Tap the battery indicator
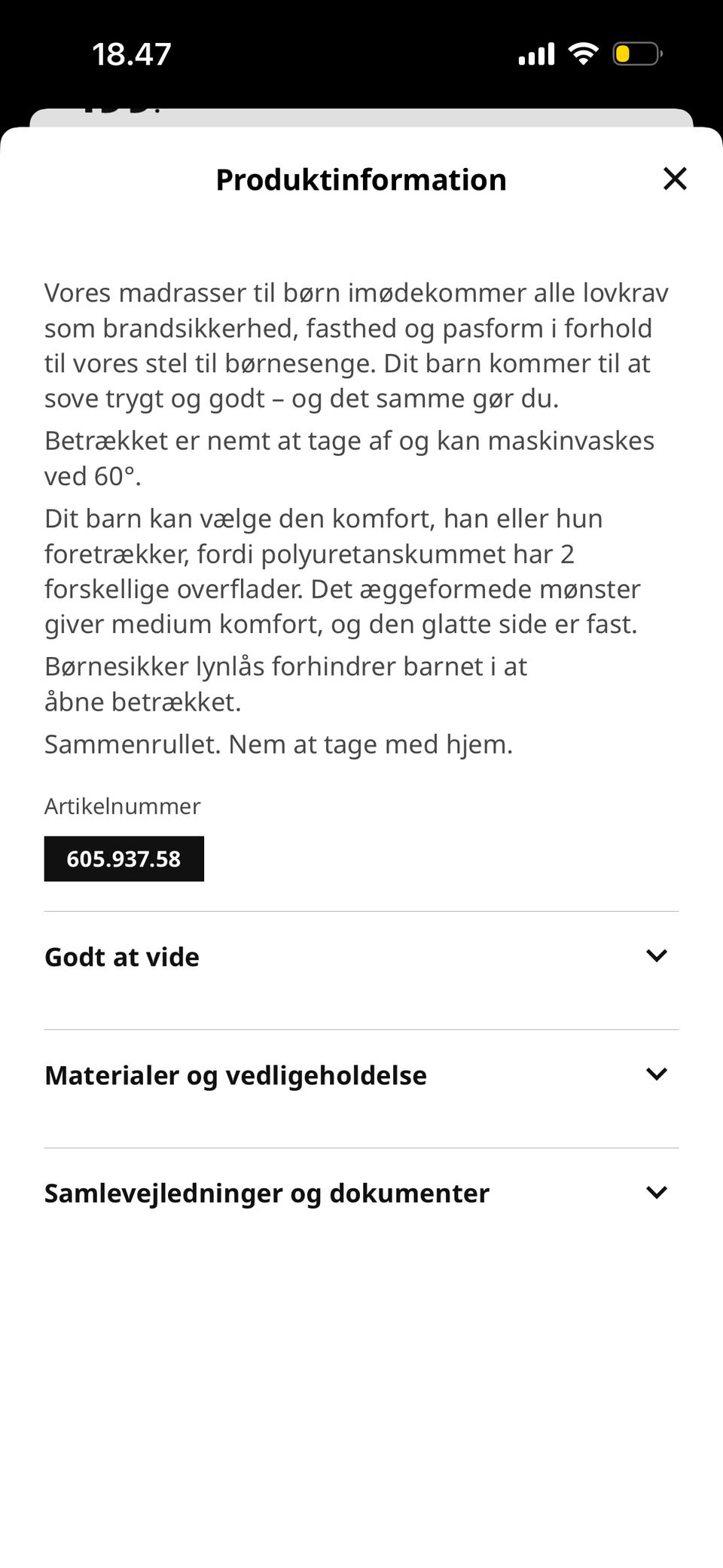 pyautogui.click(x=636, y=52)
